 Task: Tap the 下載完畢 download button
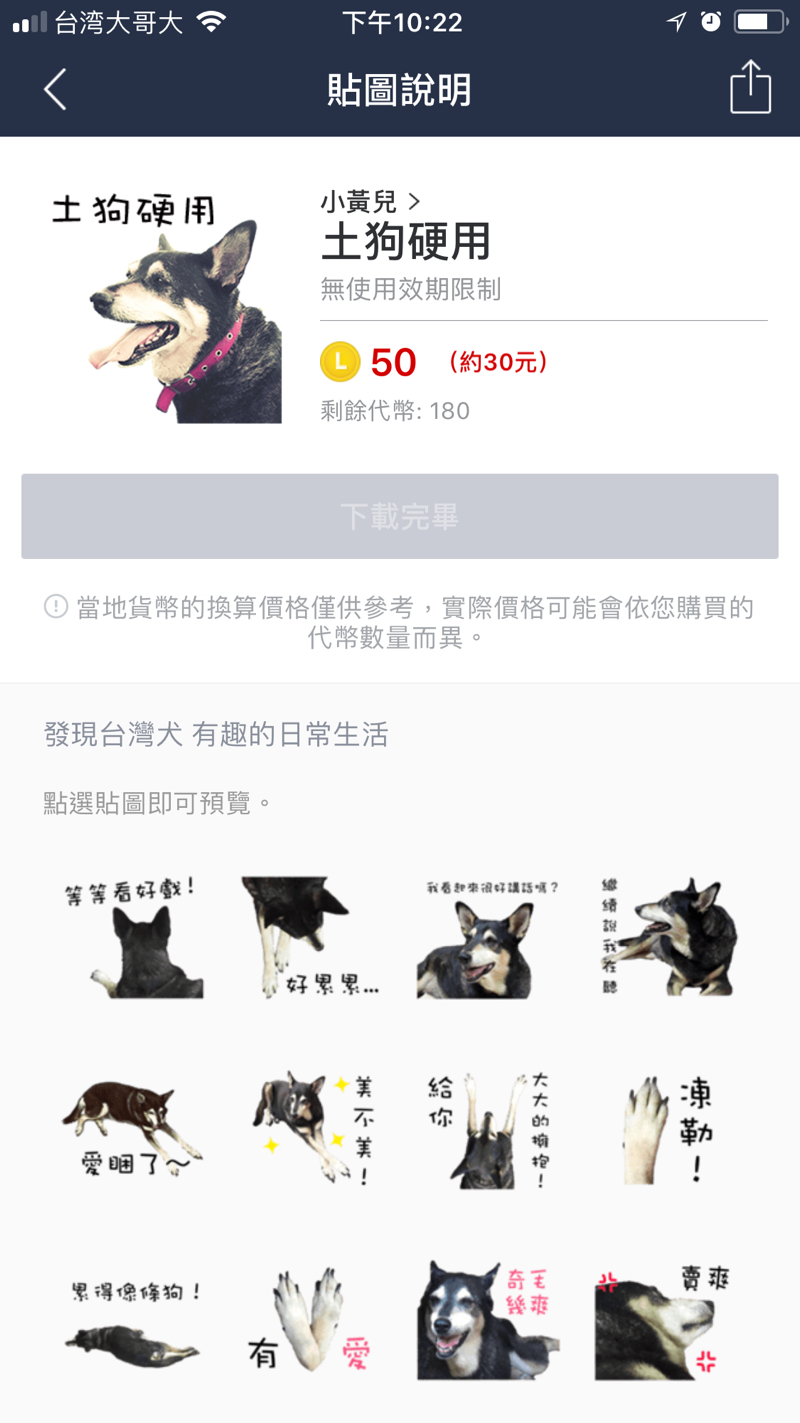point(400,516)
